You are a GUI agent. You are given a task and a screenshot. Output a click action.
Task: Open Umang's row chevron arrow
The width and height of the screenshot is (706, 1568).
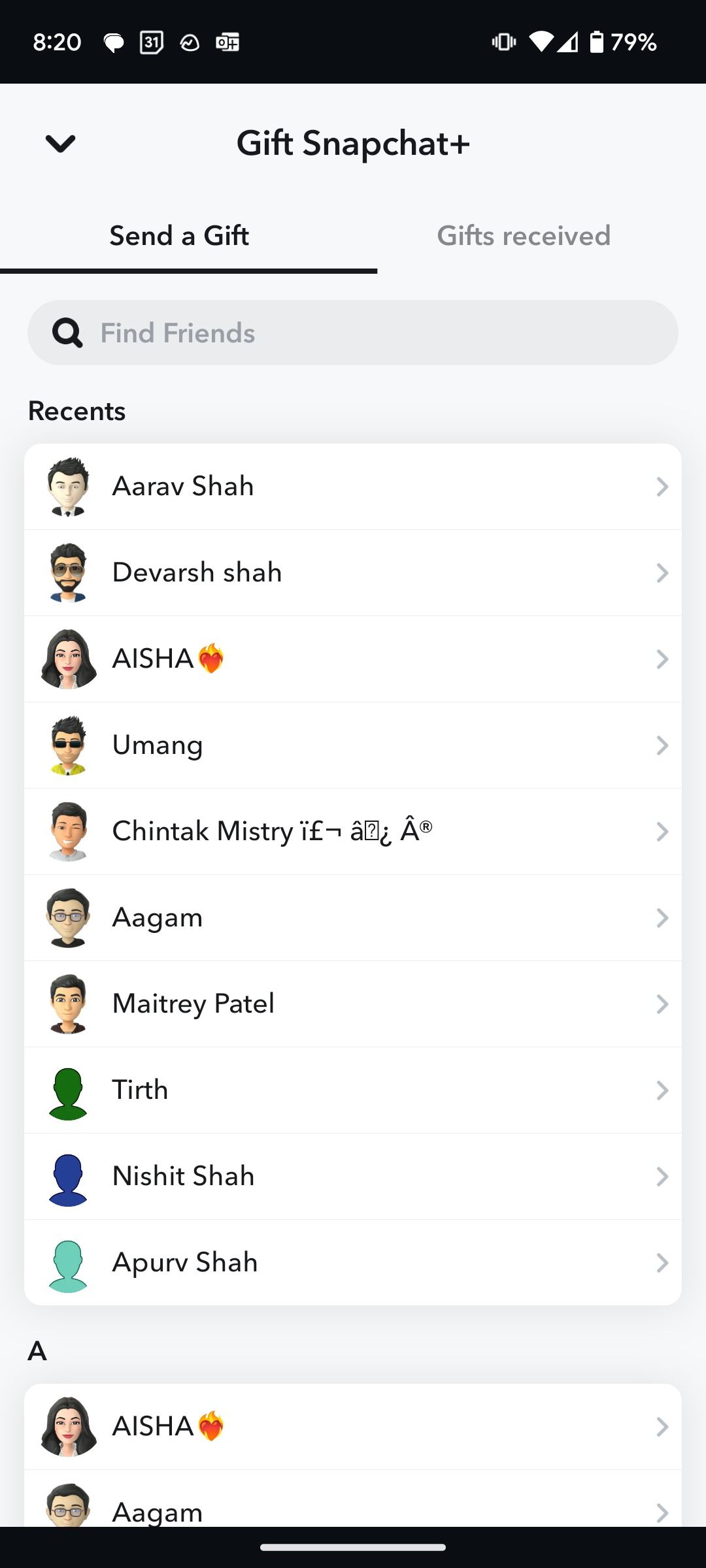coord(662,745)
